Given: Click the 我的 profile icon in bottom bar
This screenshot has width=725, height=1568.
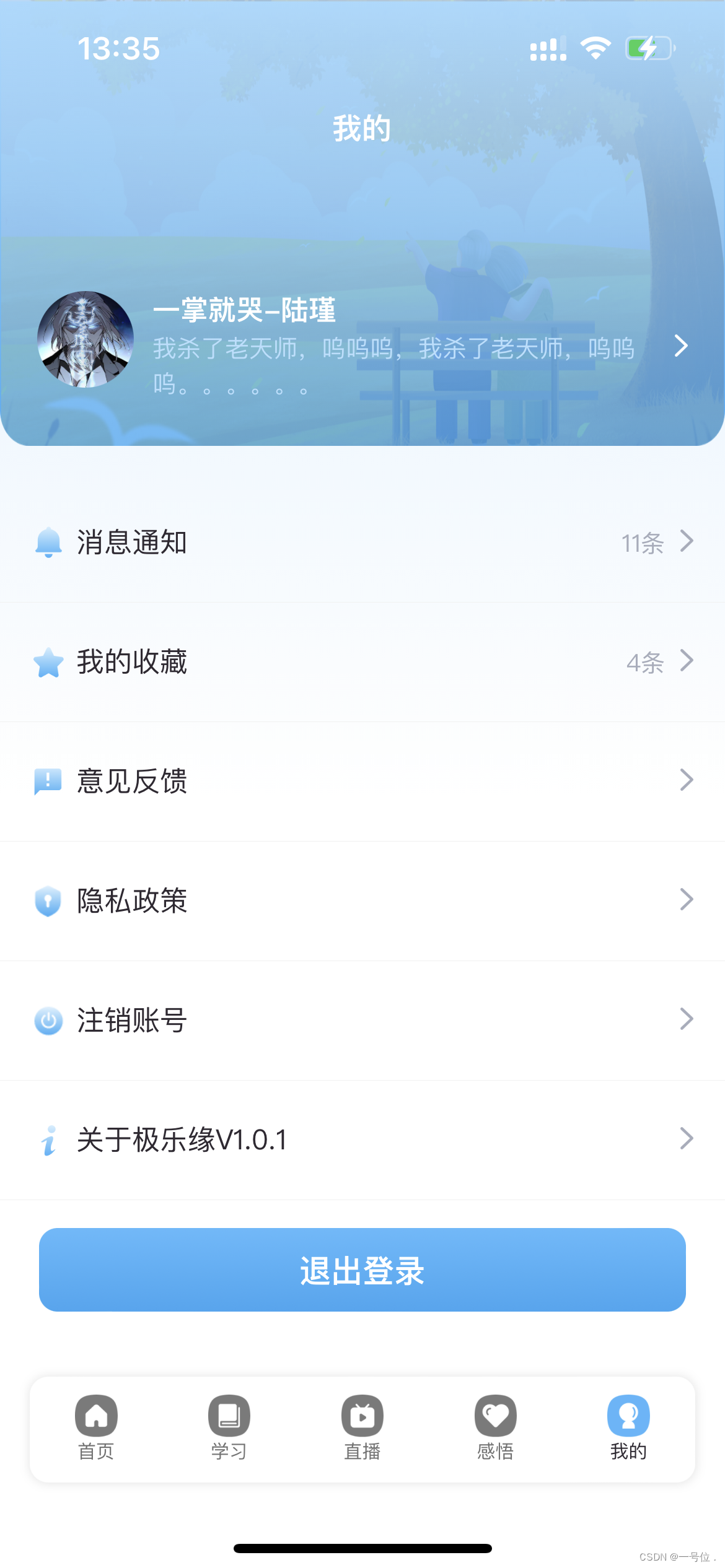Looking at the screenshot, I should tap(628, 1415).
